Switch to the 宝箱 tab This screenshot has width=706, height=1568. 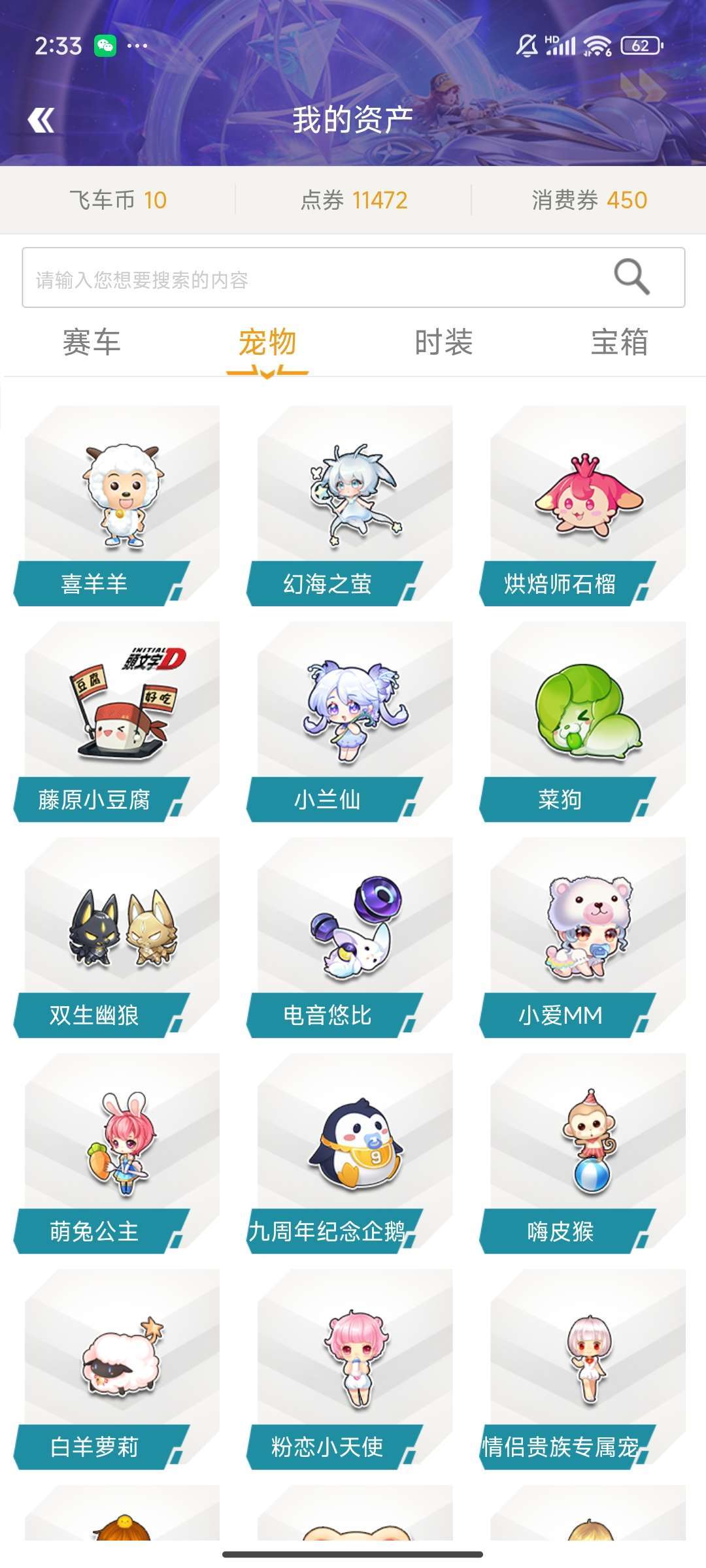point(620,342)
